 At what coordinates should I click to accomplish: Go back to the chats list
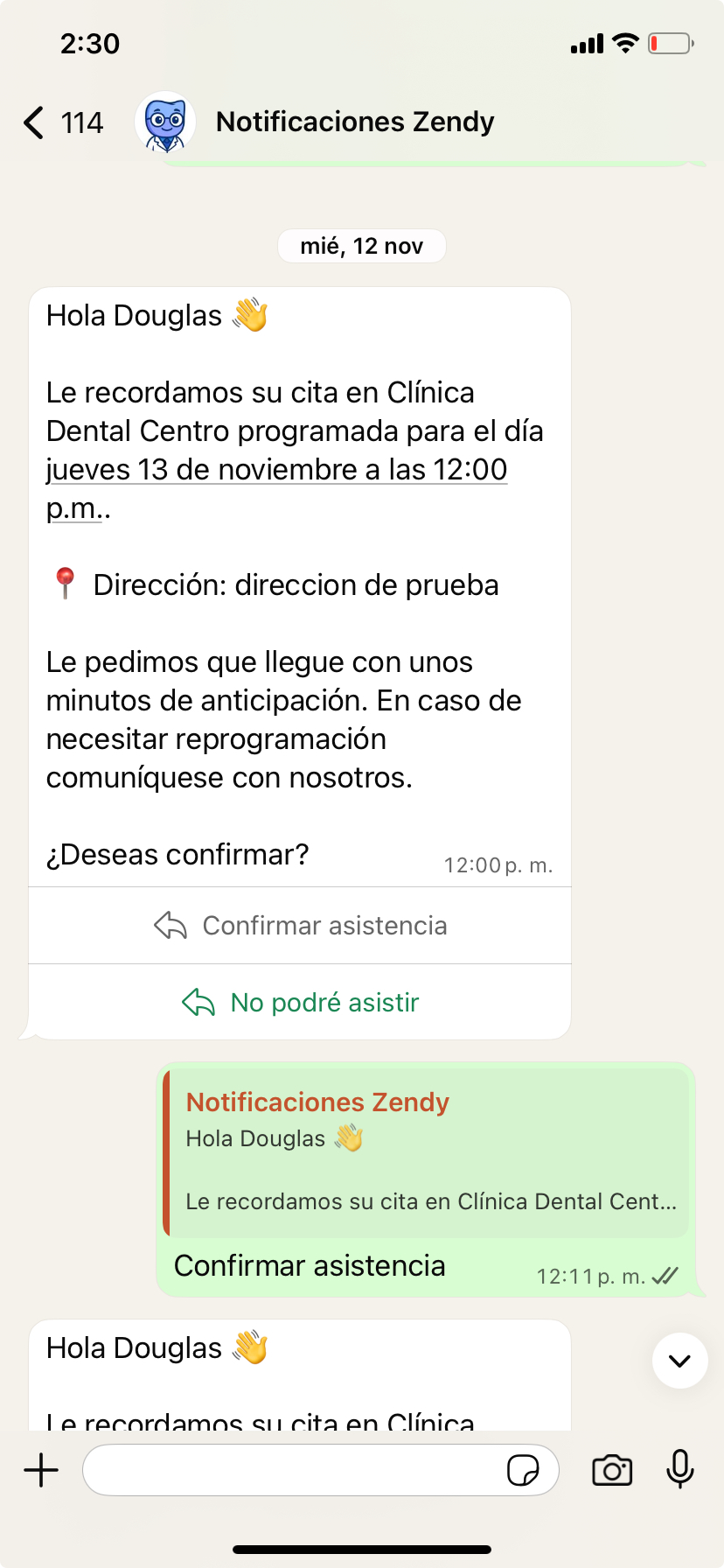pyautogui.click(x=35, y=122)
